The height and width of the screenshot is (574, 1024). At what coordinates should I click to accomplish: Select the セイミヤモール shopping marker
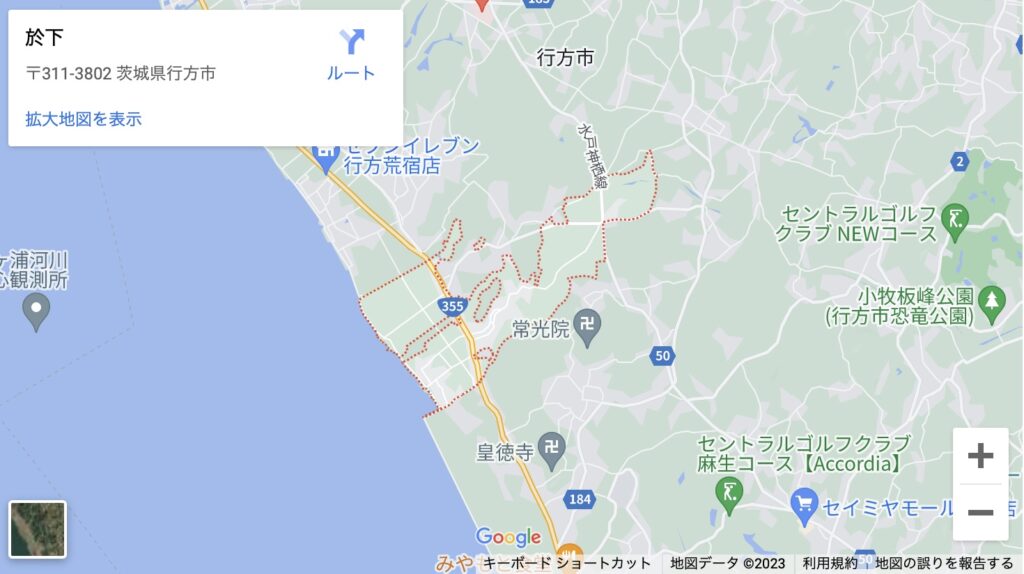[804, 505]
